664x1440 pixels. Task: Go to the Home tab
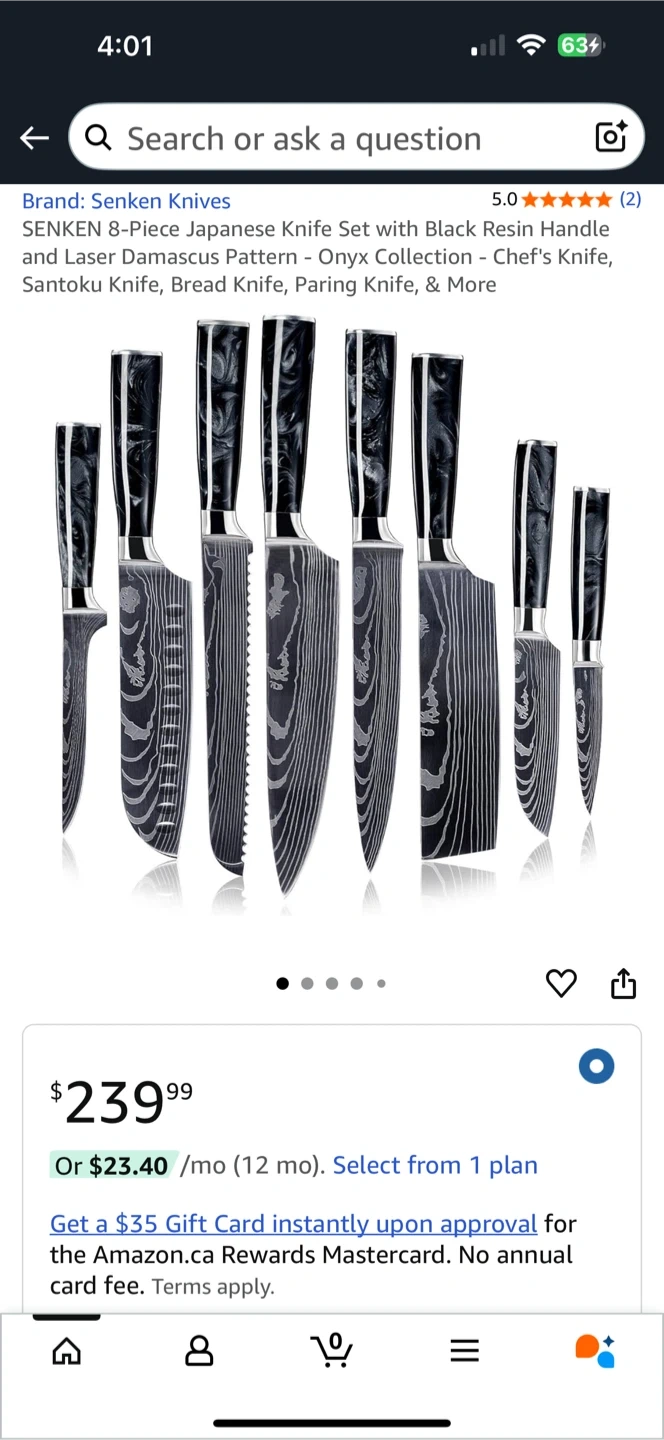66,1351
